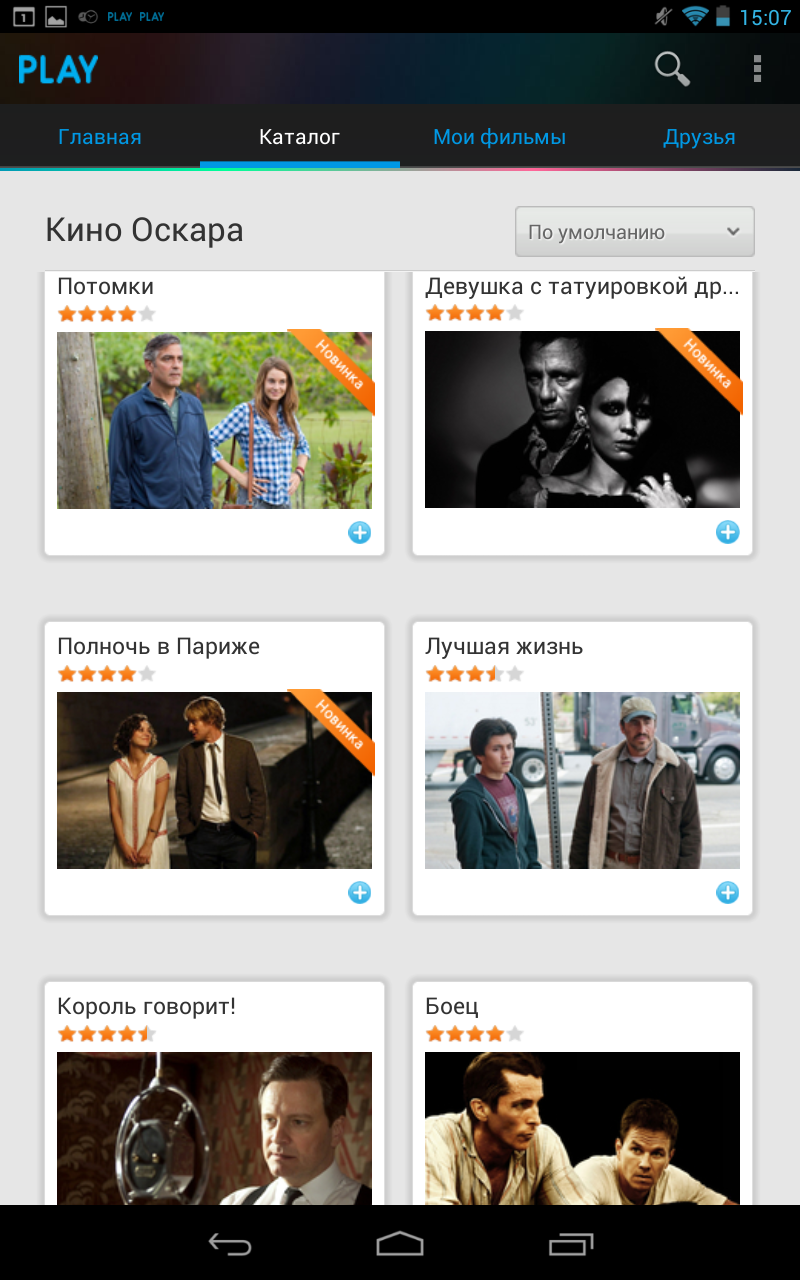The height and width of the screenshot is (1280, 800).
Task: Go back with the system back button
Action: (x=229, y=1243)
